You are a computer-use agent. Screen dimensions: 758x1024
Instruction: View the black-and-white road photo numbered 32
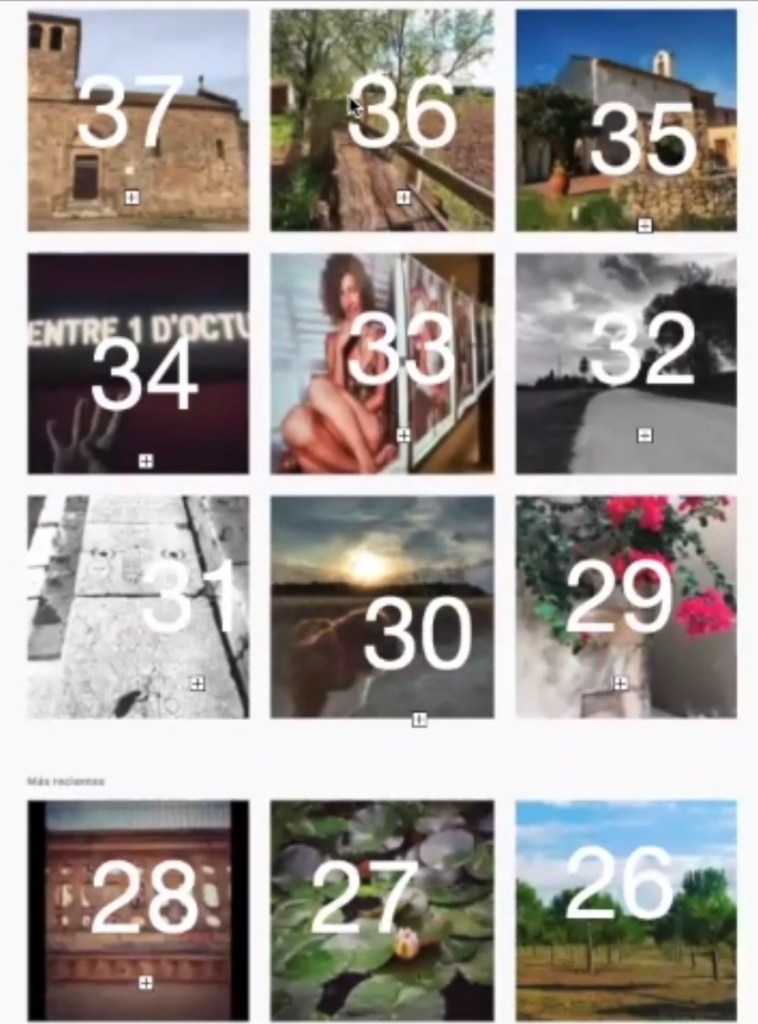[626, 363]
